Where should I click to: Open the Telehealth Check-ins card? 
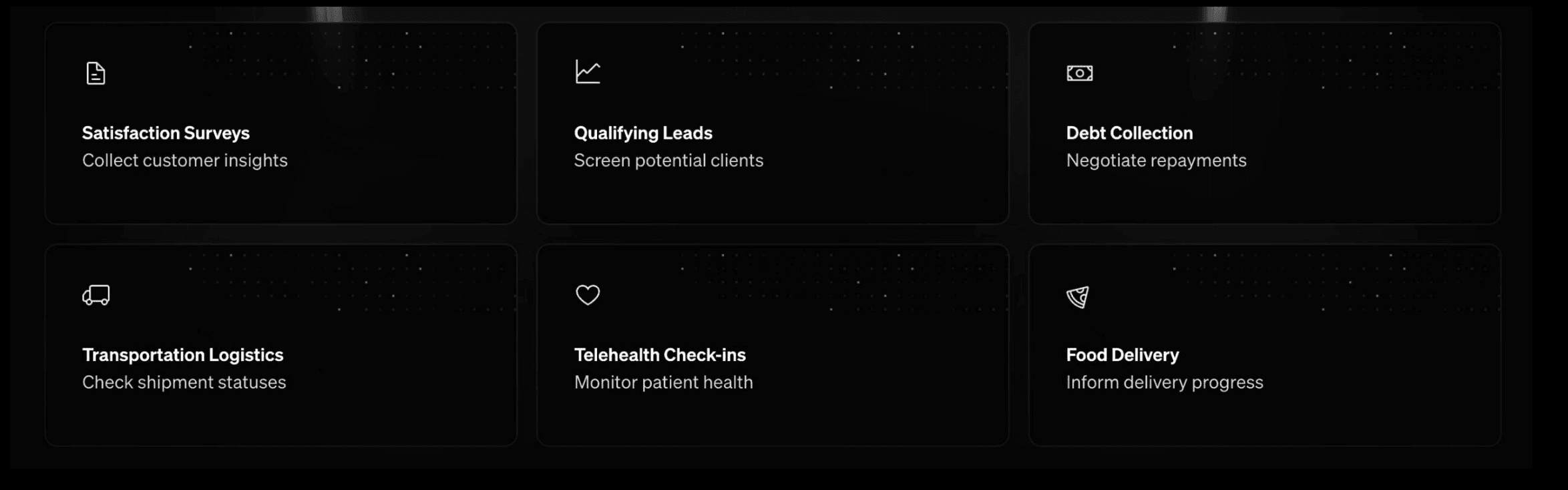point(773,345)
